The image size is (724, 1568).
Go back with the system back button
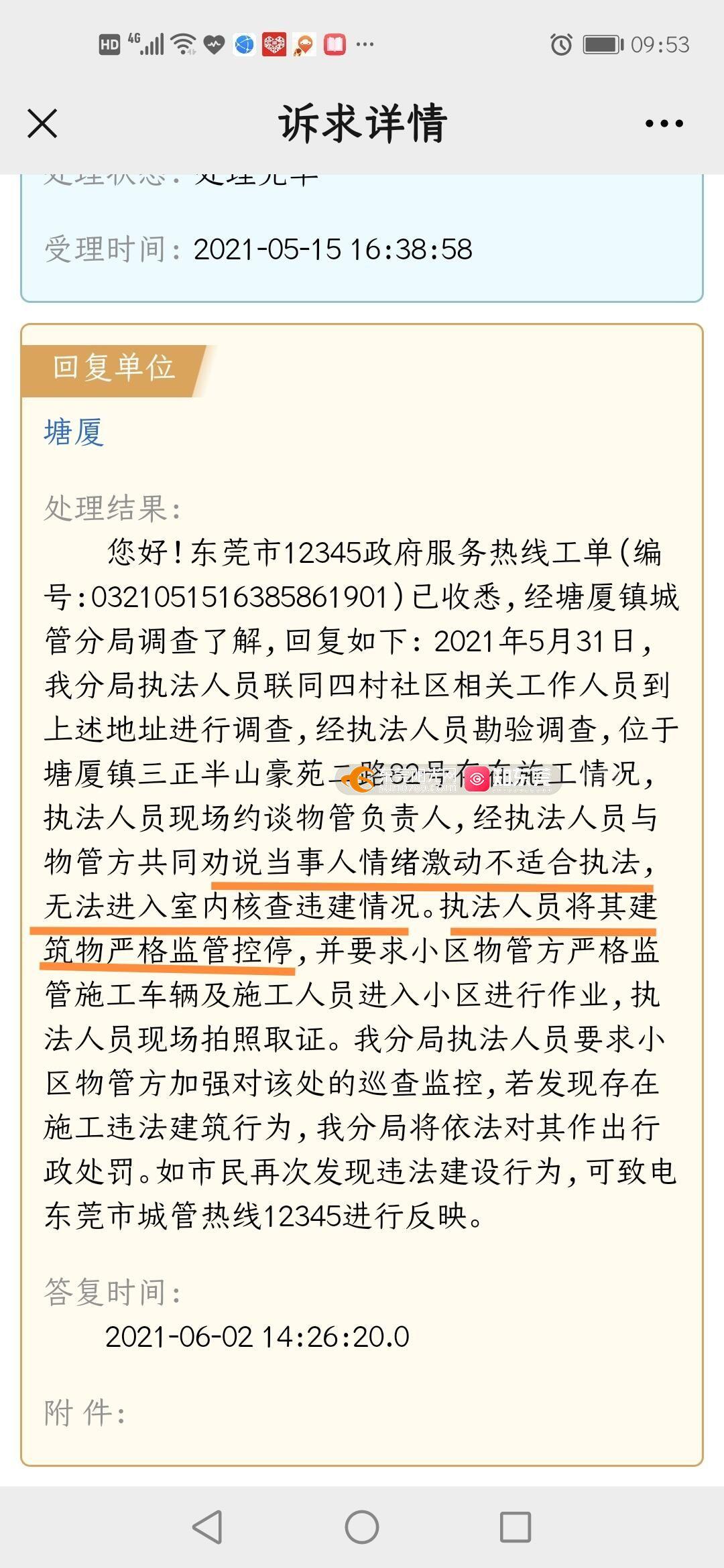208,1527
